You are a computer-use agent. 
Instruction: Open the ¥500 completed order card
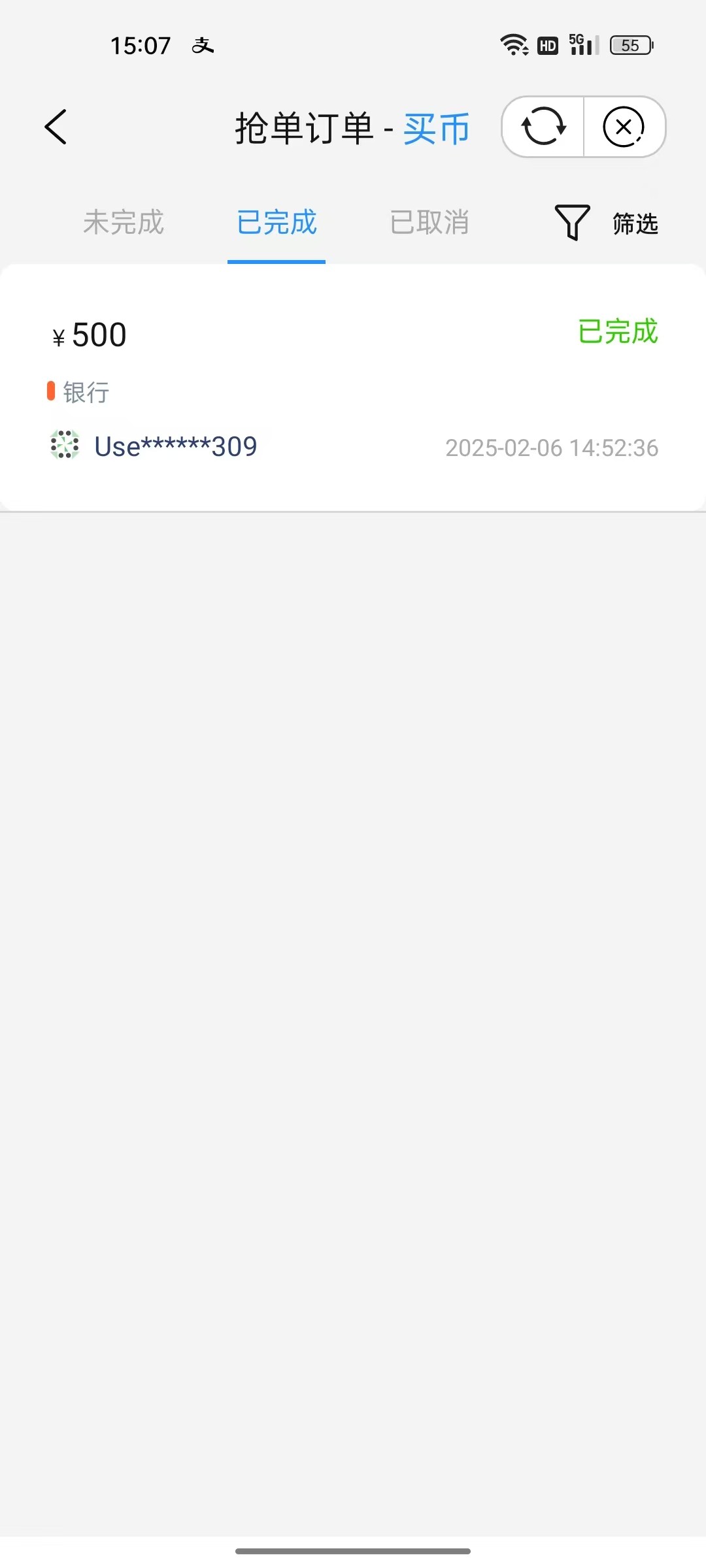pos(353,388)
